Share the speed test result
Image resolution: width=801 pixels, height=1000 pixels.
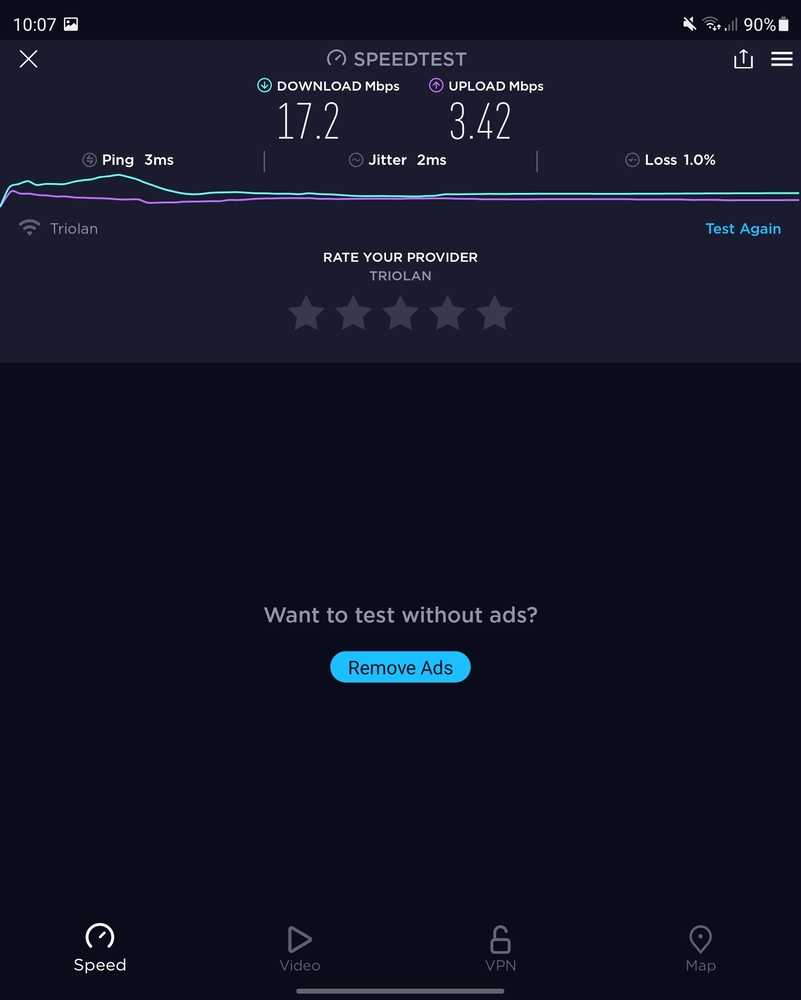pos(743,59)
